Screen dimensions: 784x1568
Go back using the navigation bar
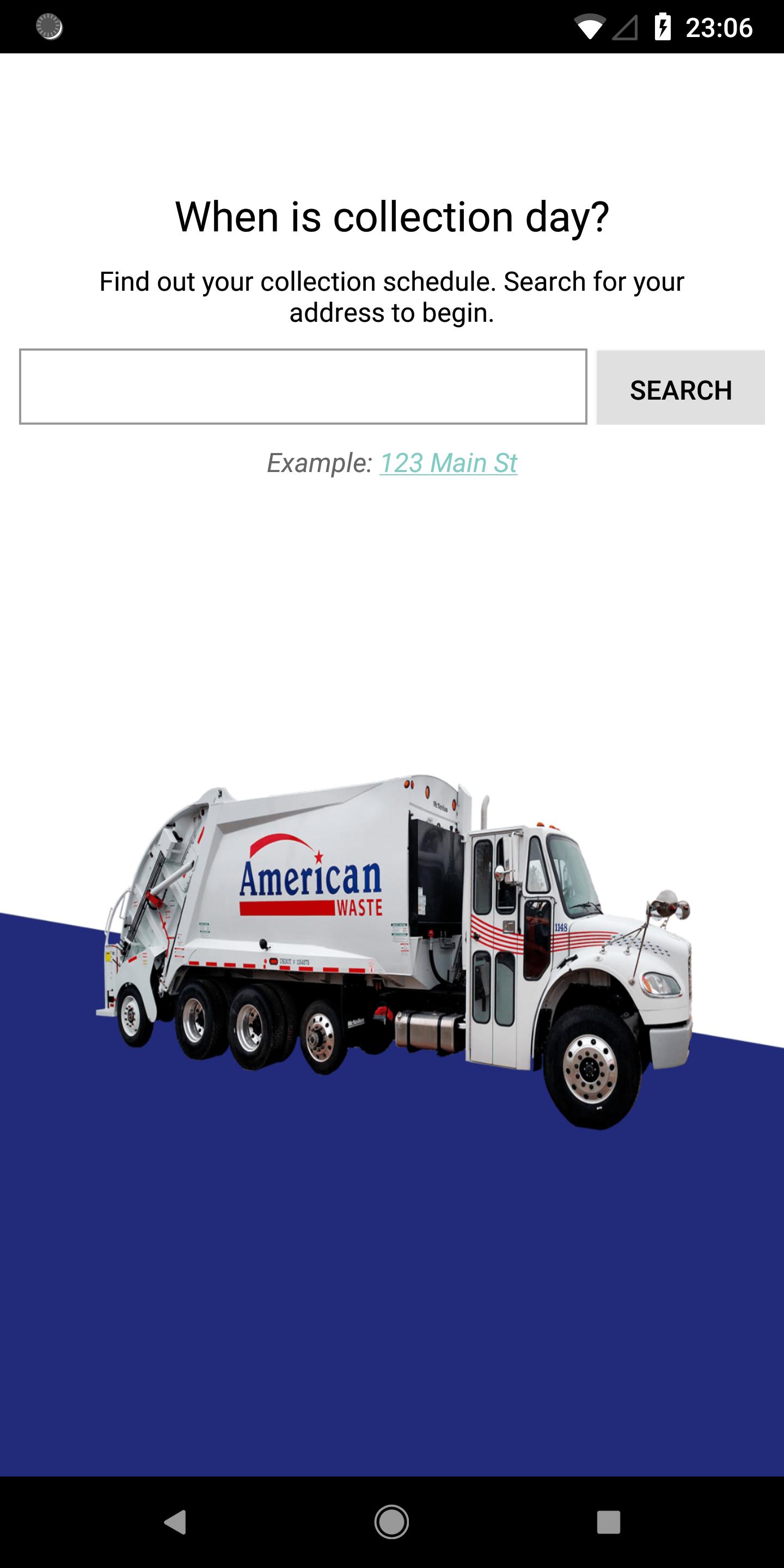click(175, 1522)
